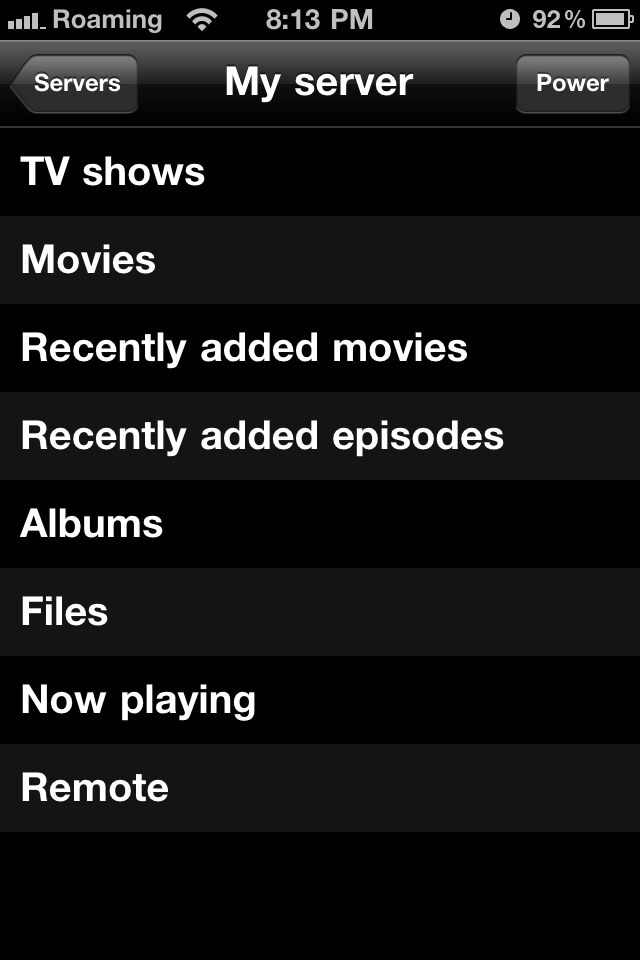
Task: Open TV shows
Action: point(320,172)
